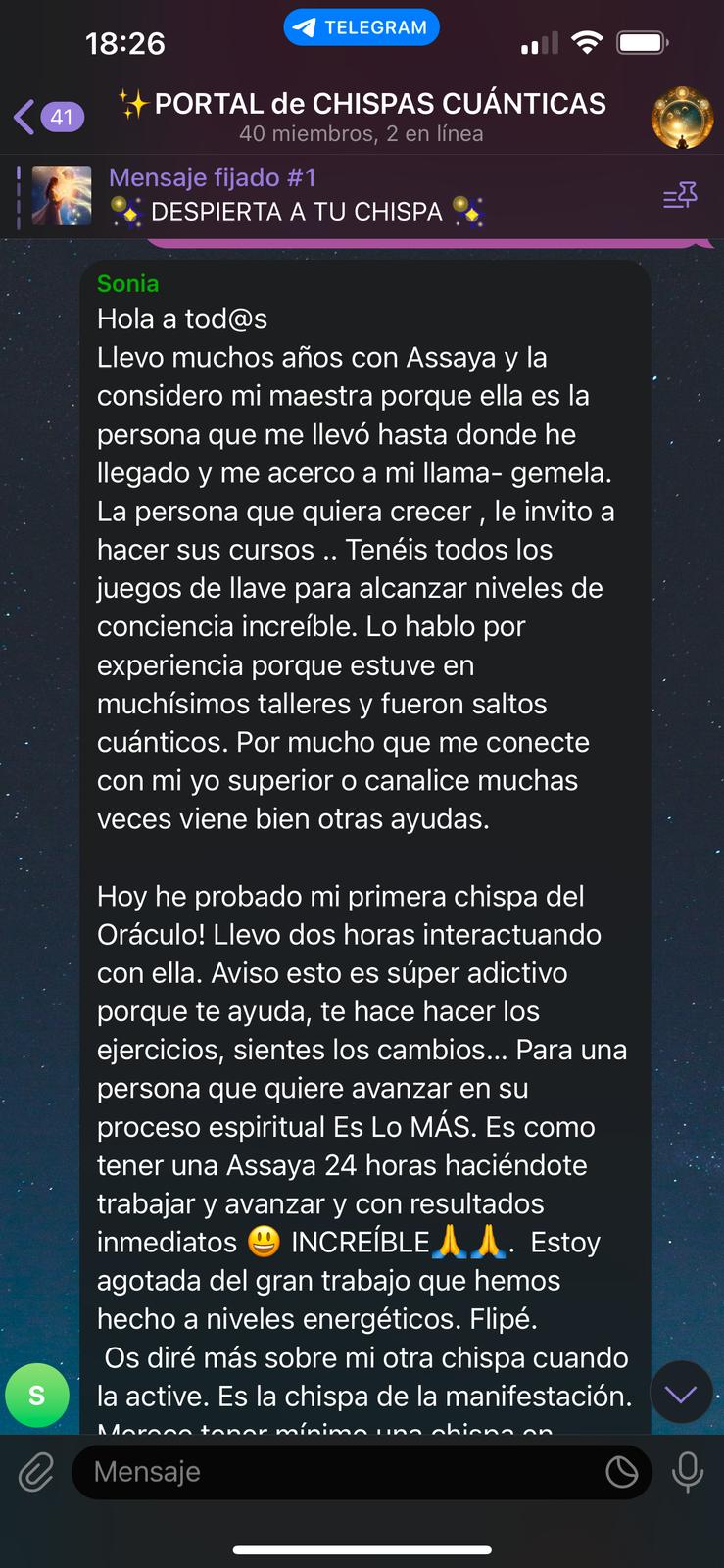Image resolution: width=724 pixels, height=1568 pixels.
Task: Open pinned message DESPIERTA A TU CHISPA
Action: [294, 196]
